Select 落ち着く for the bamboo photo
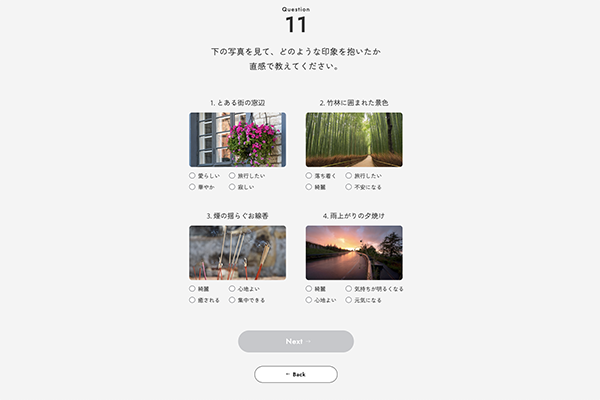600x400 pixels. click(x=310, y=176)
